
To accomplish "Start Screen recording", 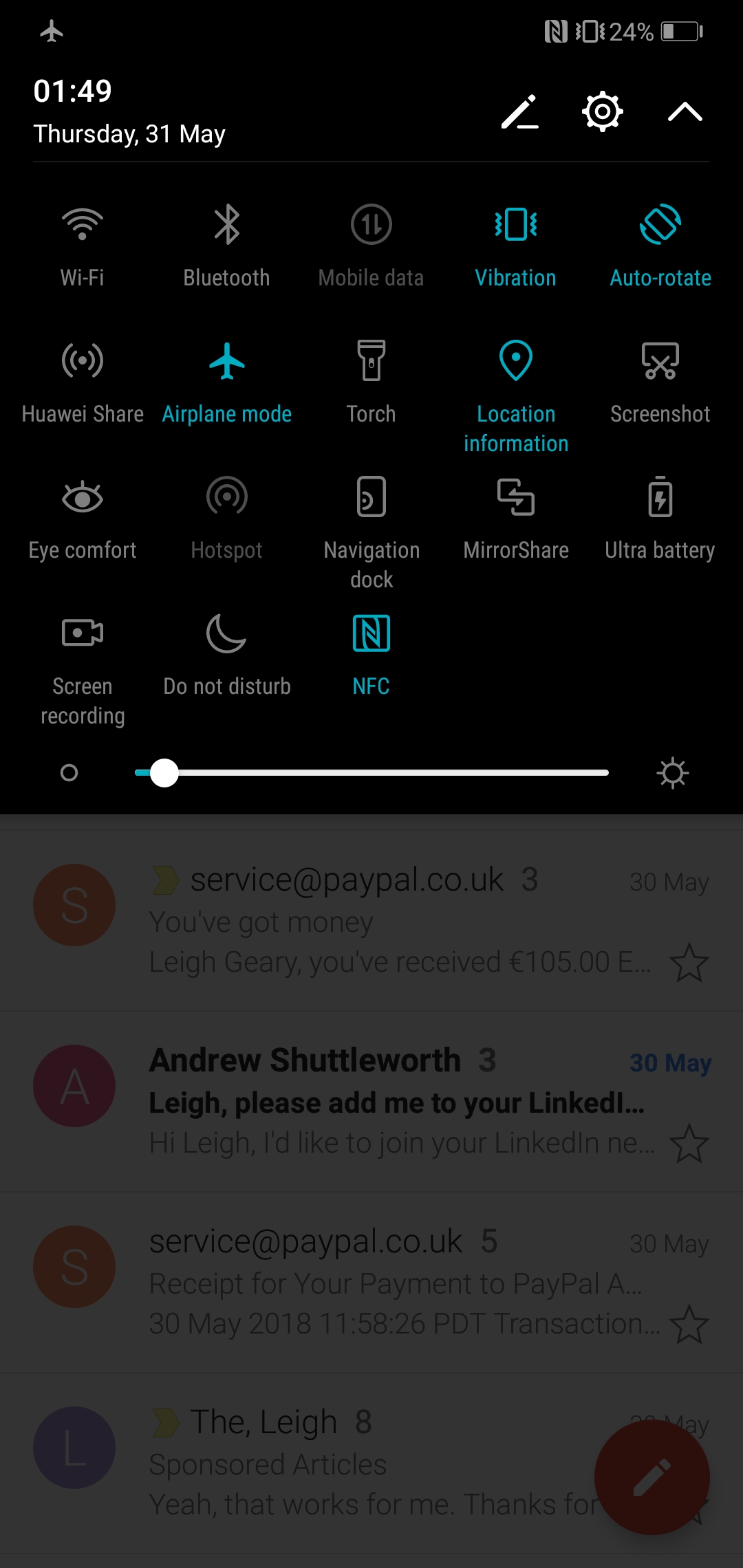I will point(83,668).
